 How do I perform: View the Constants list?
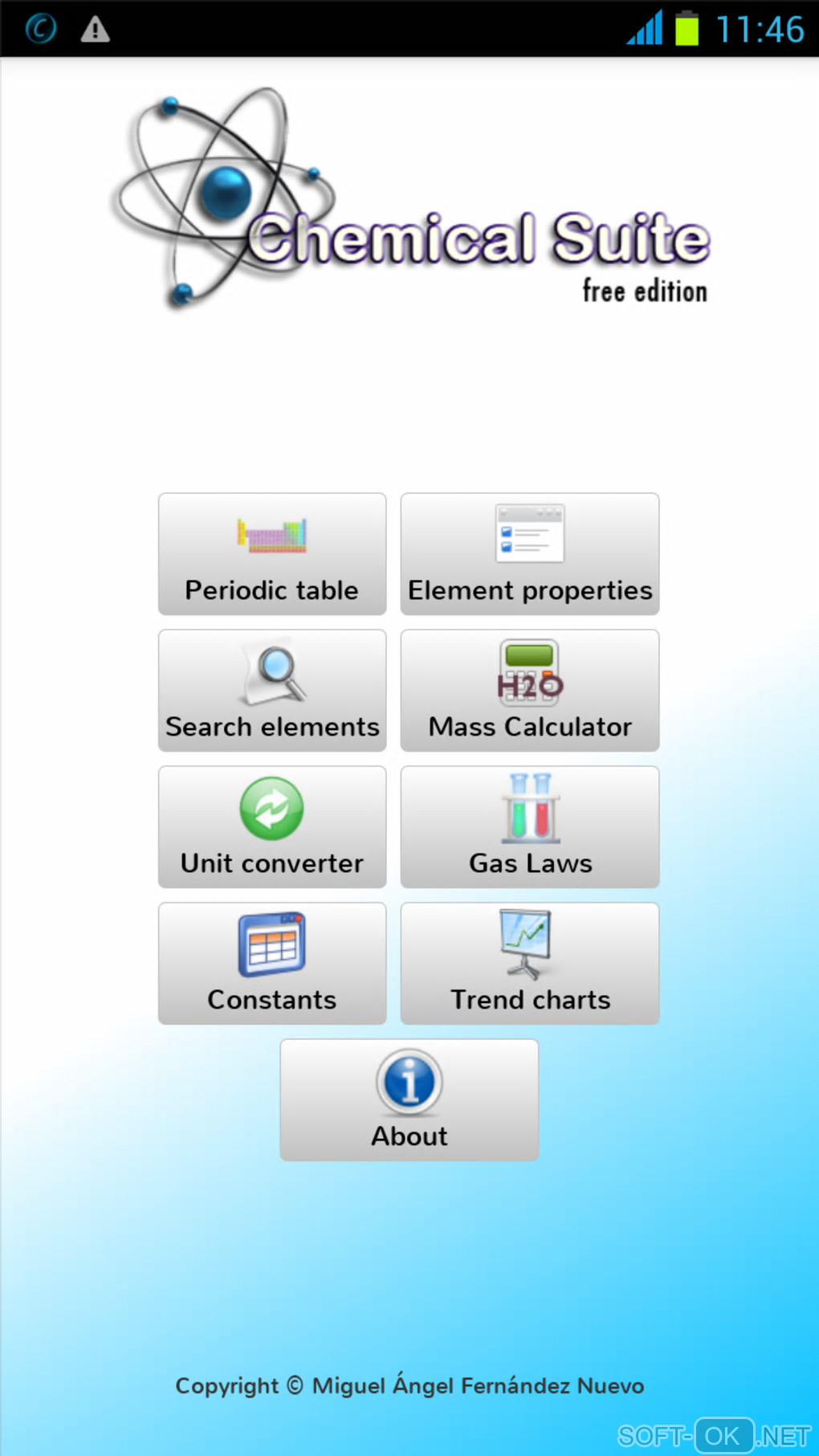click(x=271, y=964)
